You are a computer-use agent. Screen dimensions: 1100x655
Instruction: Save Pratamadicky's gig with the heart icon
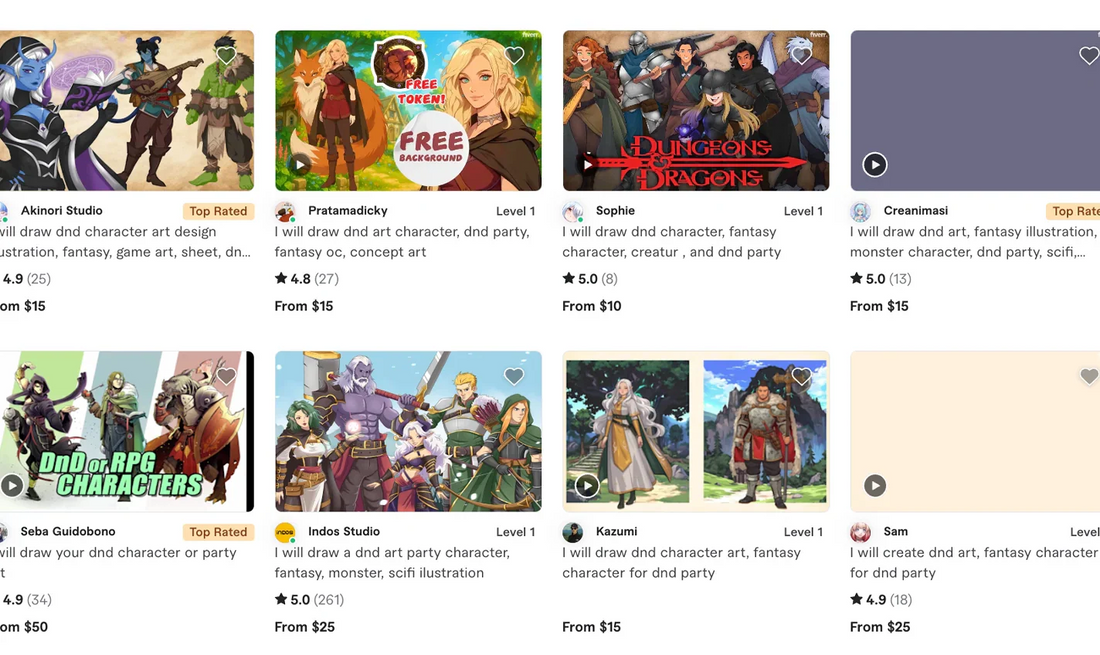tap(514, 56)
